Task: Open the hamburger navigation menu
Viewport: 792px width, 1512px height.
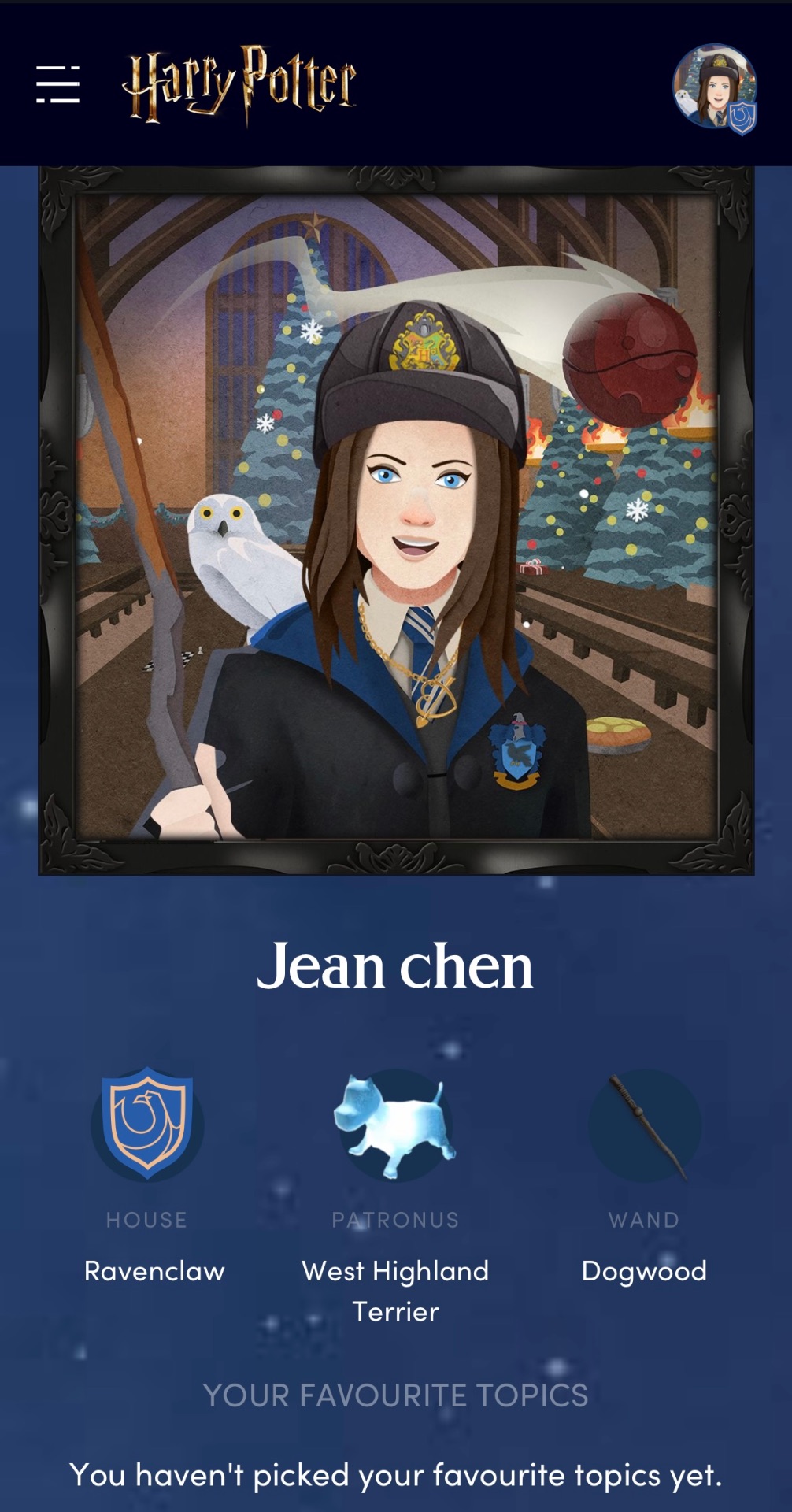Action: [57, 84]
